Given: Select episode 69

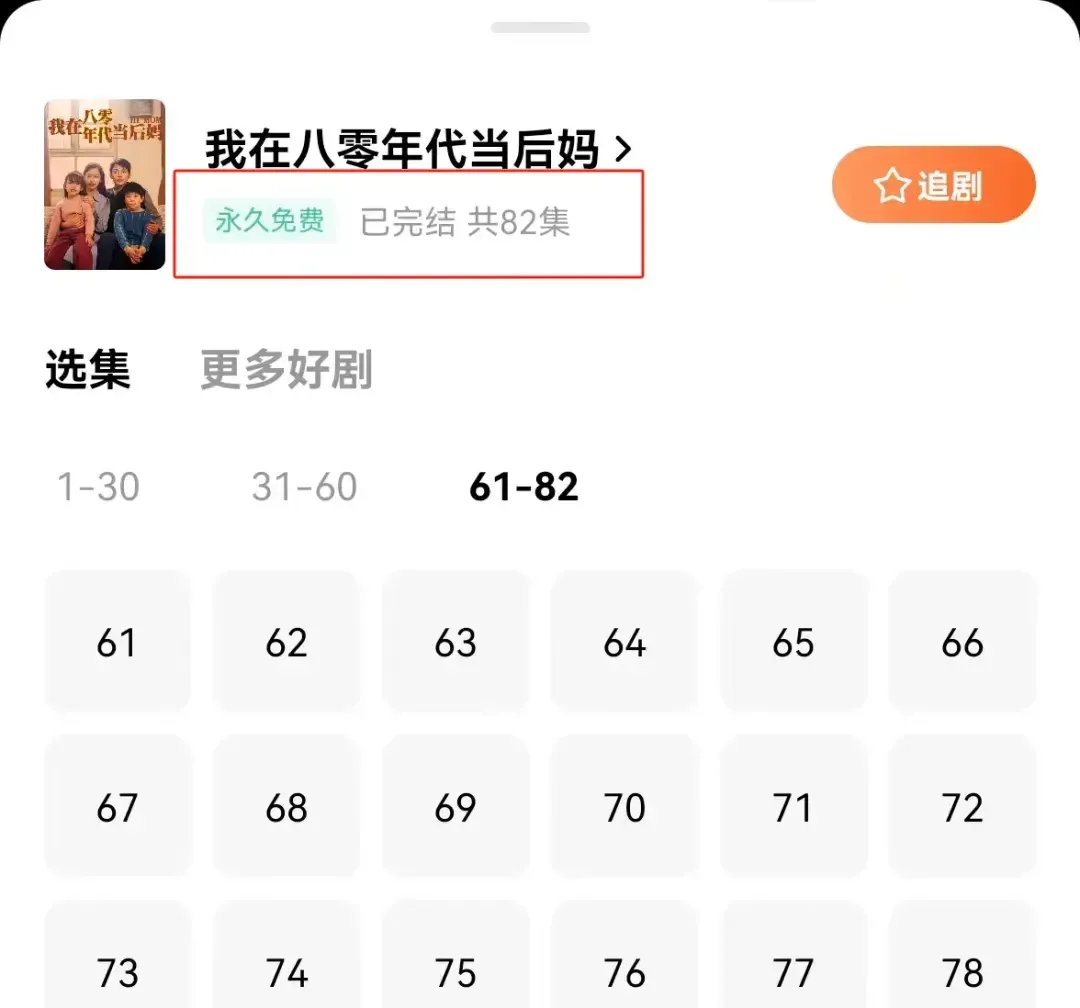Looking at the screenshot, I should click(x=455, y=807).
